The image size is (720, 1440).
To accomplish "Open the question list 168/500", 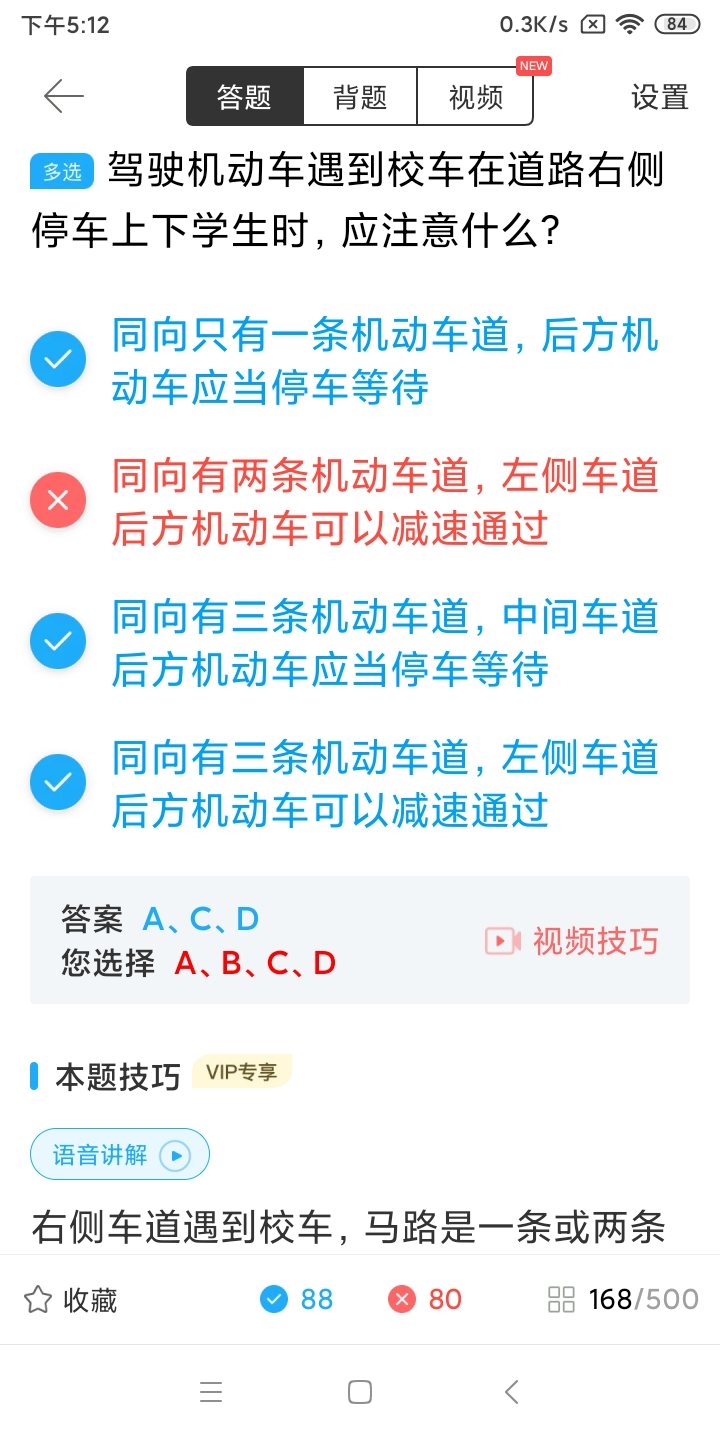I will coord(623,1300).
